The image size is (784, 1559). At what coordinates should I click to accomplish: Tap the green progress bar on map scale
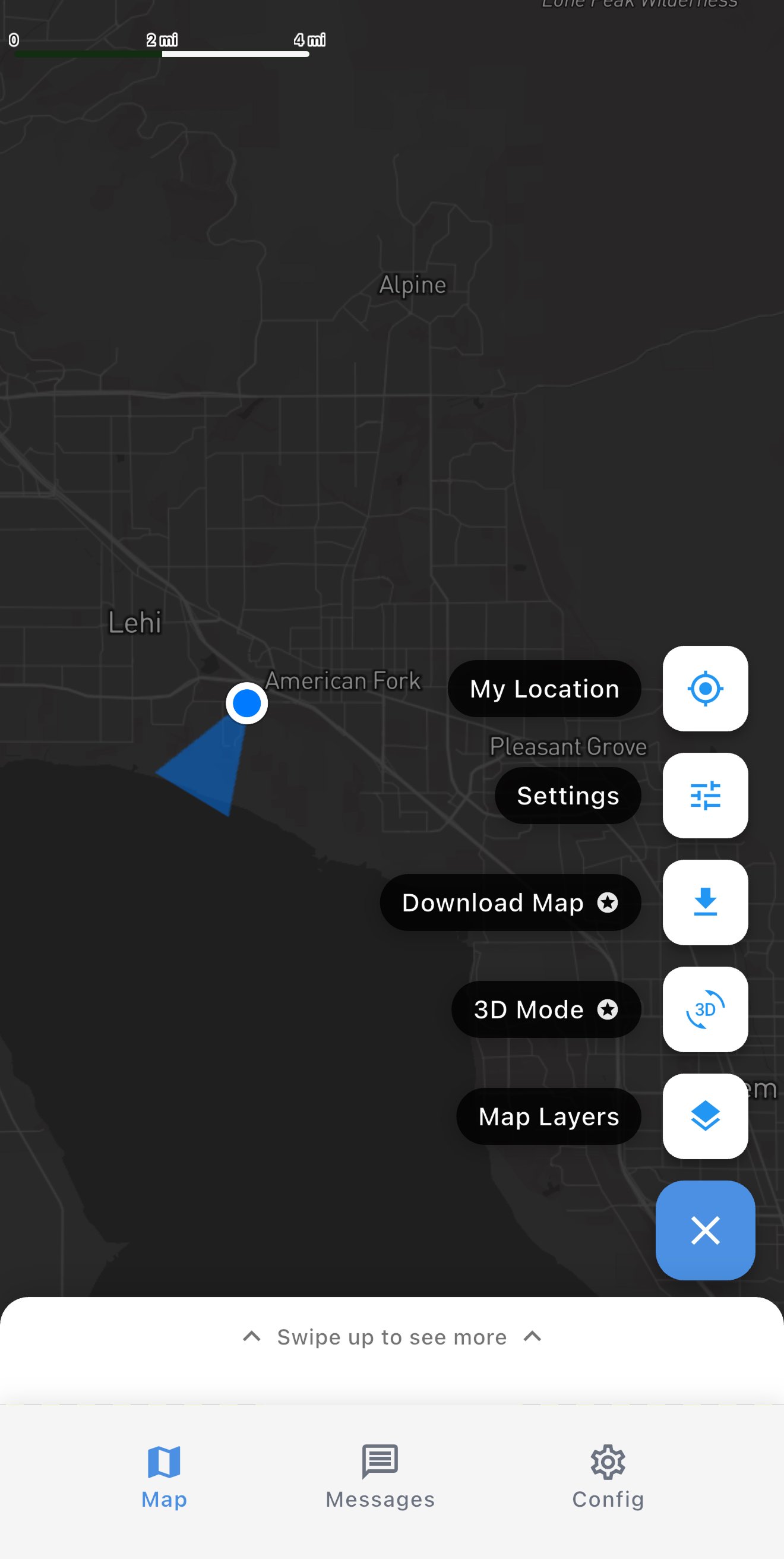88,54
